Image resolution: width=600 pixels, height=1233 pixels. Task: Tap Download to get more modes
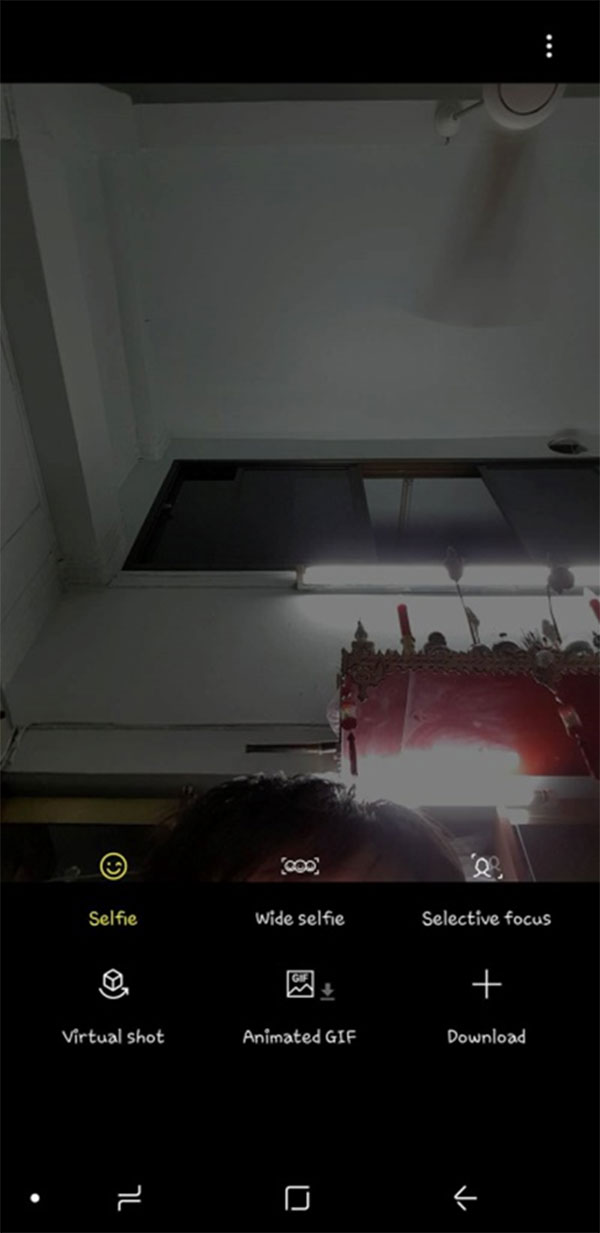[x=486, y=1008]
